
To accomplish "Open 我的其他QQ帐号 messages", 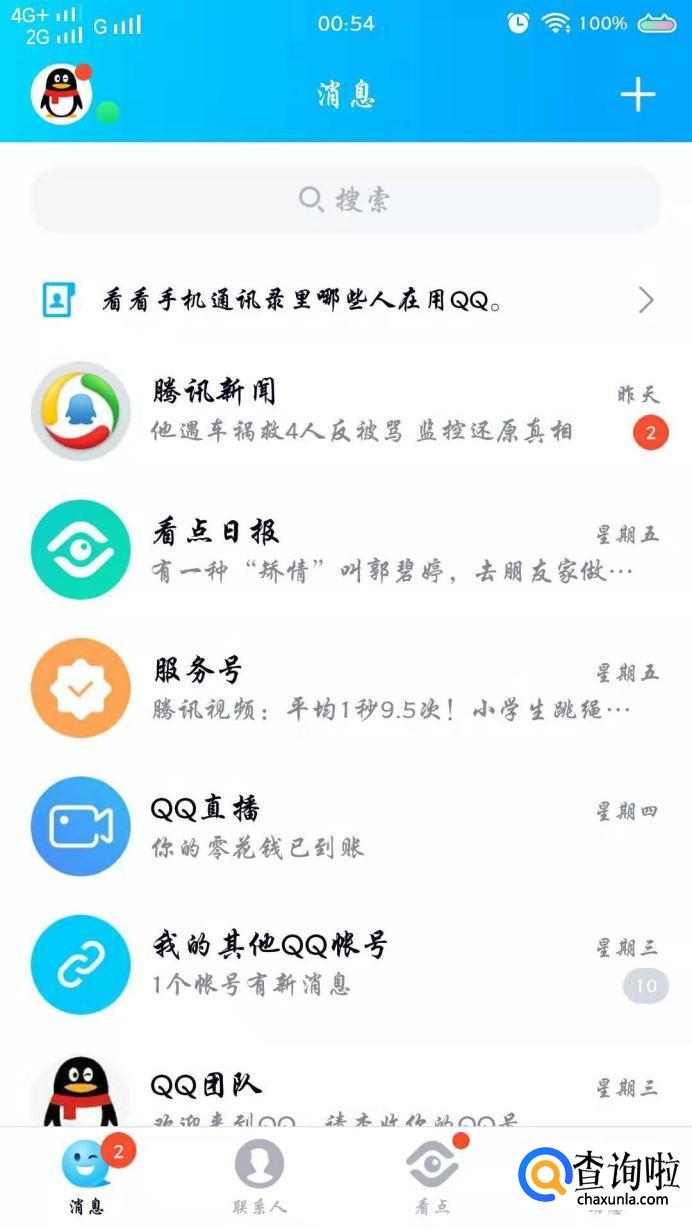I will tap(345, 964).
